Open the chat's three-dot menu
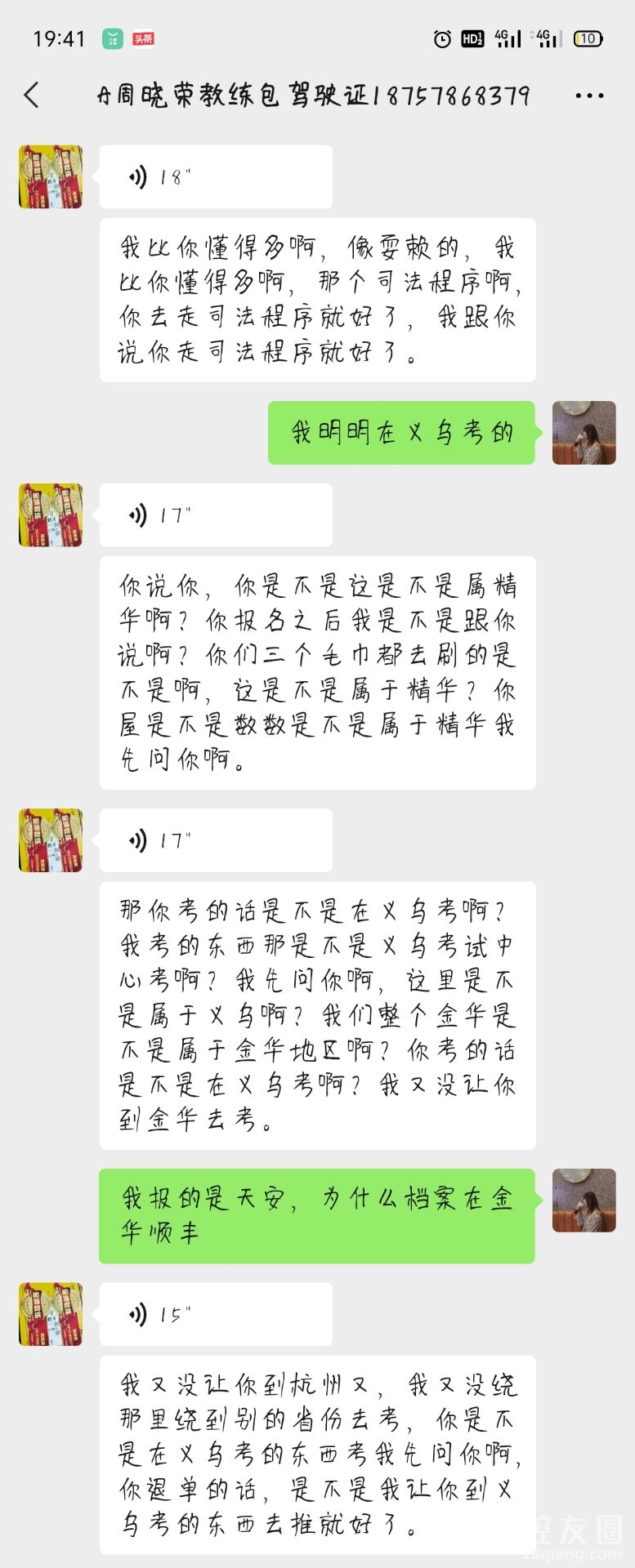The image size is (635, 1568). tap(589, 96)
